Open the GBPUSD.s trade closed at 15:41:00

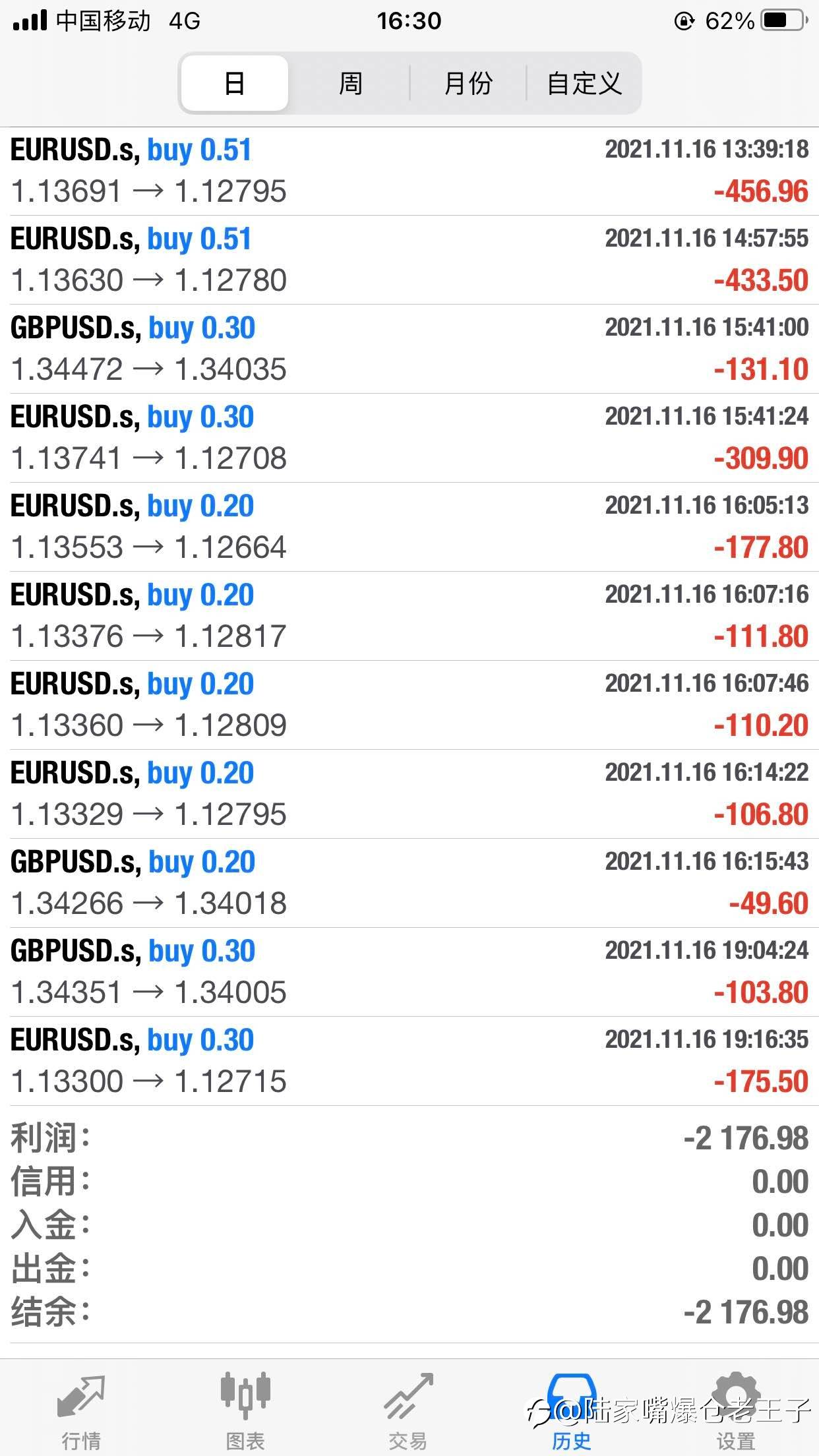pos(409,349)
